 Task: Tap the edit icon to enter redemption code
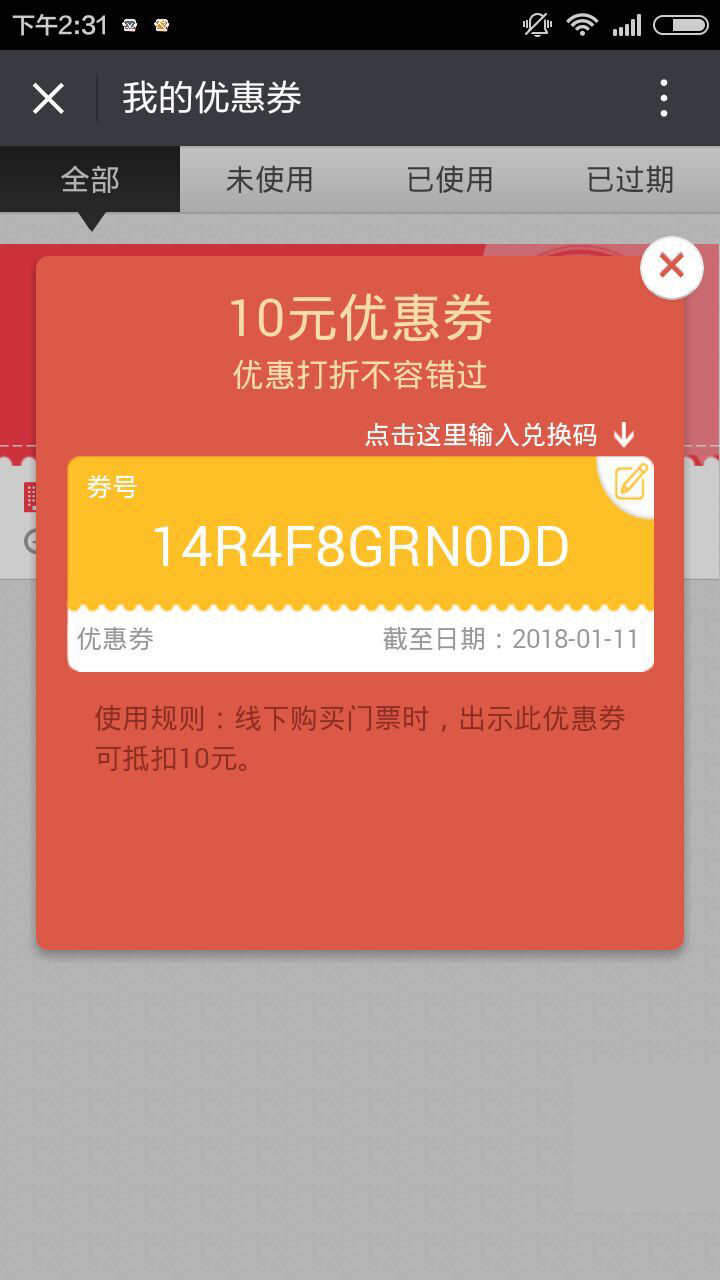[630, 483]
